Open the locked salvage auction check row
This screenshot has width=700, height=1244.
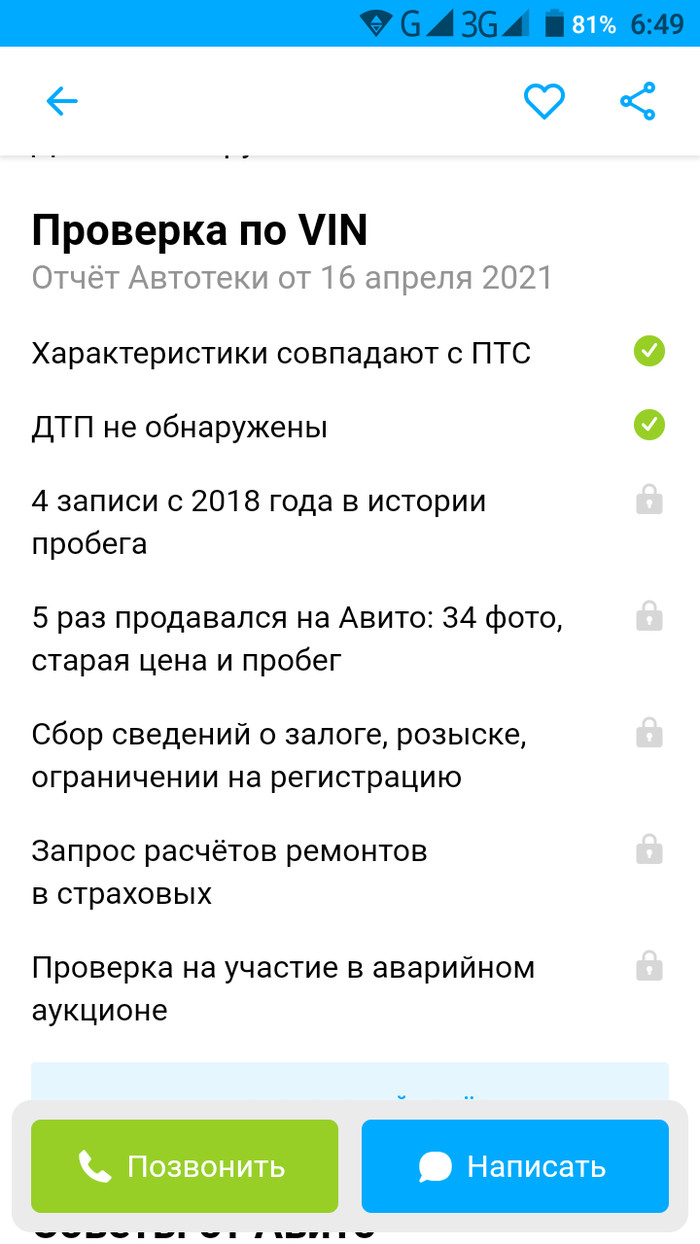[x=340, y=989]
